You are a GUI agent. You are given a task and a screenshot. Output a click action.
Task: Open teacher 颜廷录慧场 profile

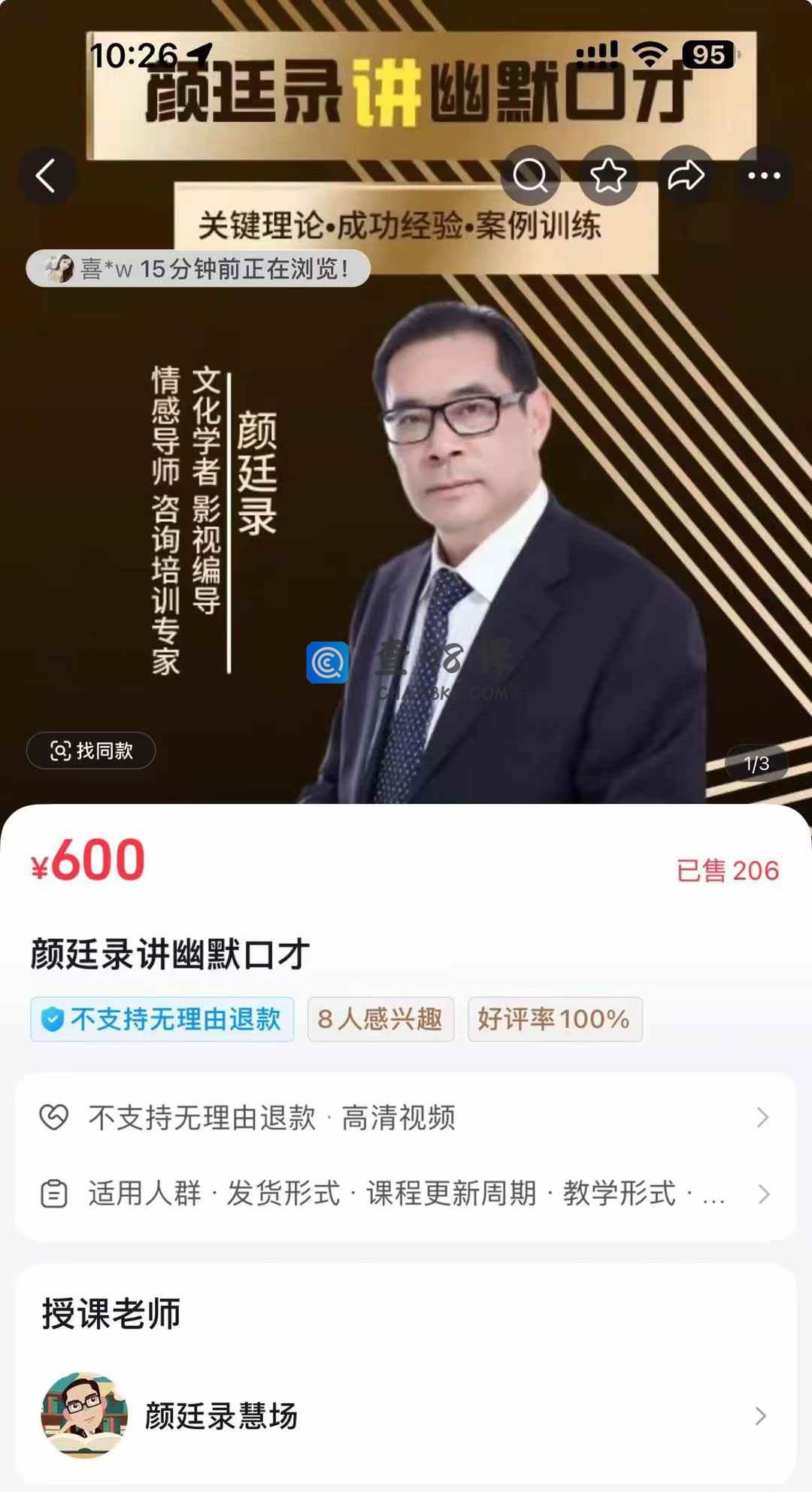[406, 1416]
